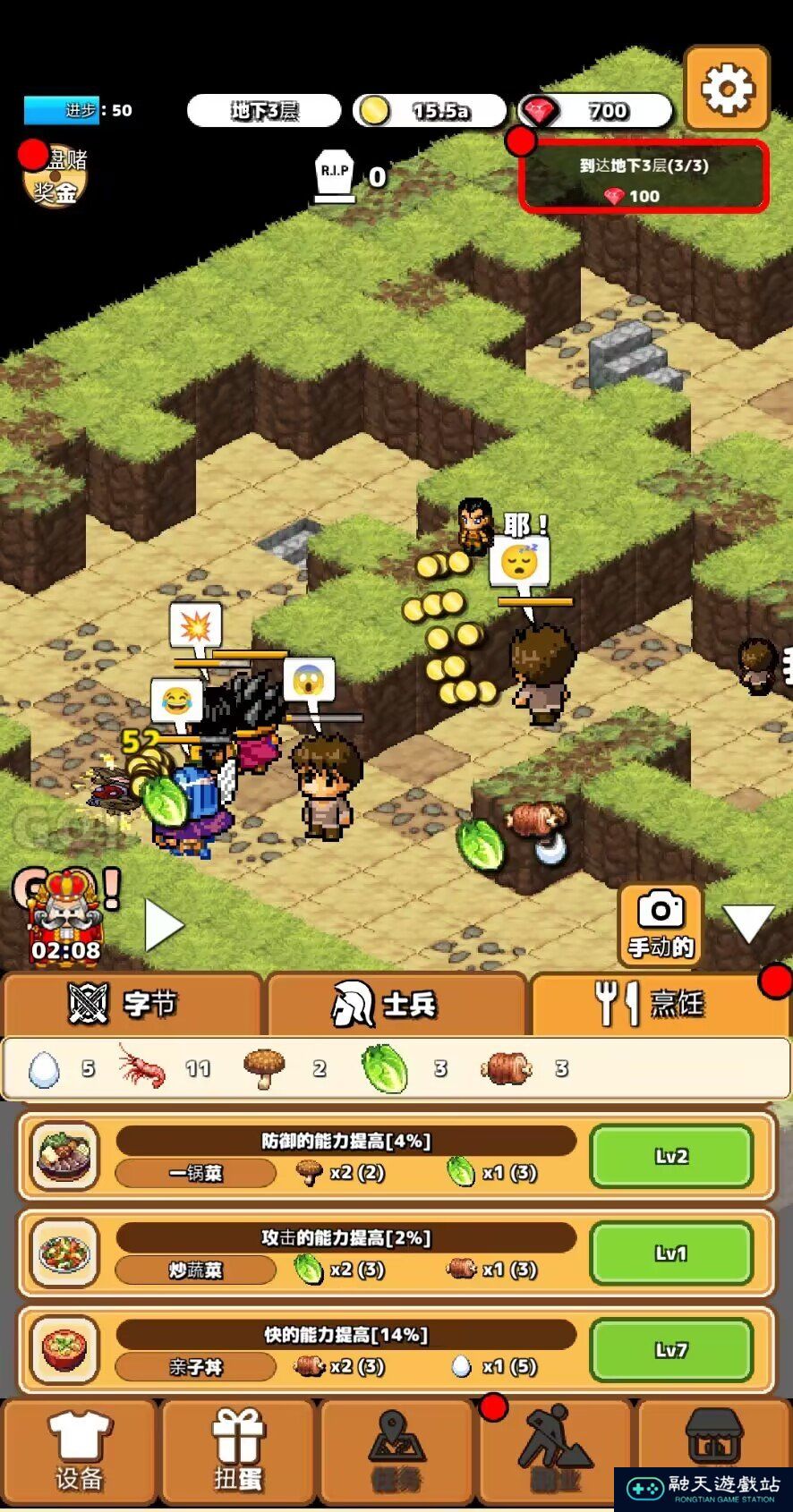Switch to the 士兵 tab
The image size is (793, 1512).
click(x=394, y=1004)
